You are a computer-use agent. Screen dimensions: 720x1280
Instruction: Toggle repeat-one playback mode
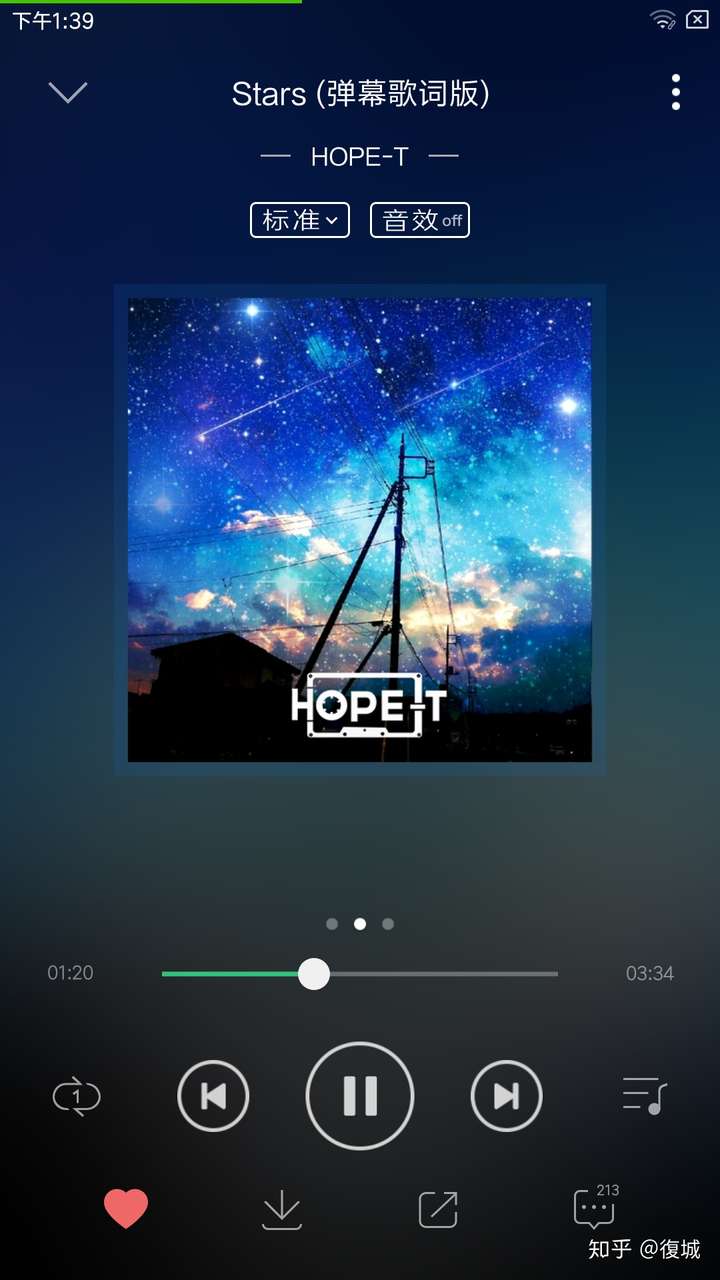pos(76,1096)
